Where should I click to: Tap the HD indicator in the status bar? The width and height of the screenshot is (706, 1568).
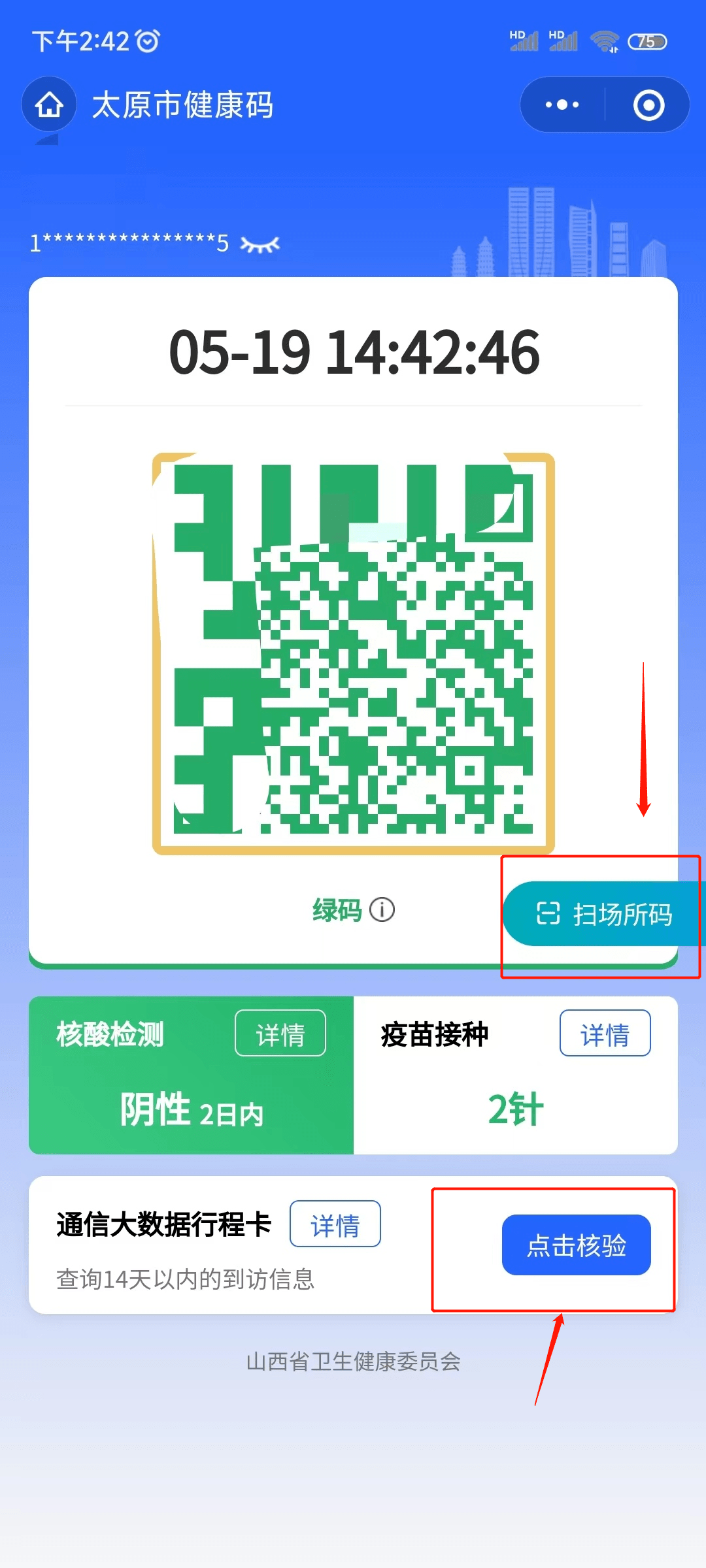point(518,34)
